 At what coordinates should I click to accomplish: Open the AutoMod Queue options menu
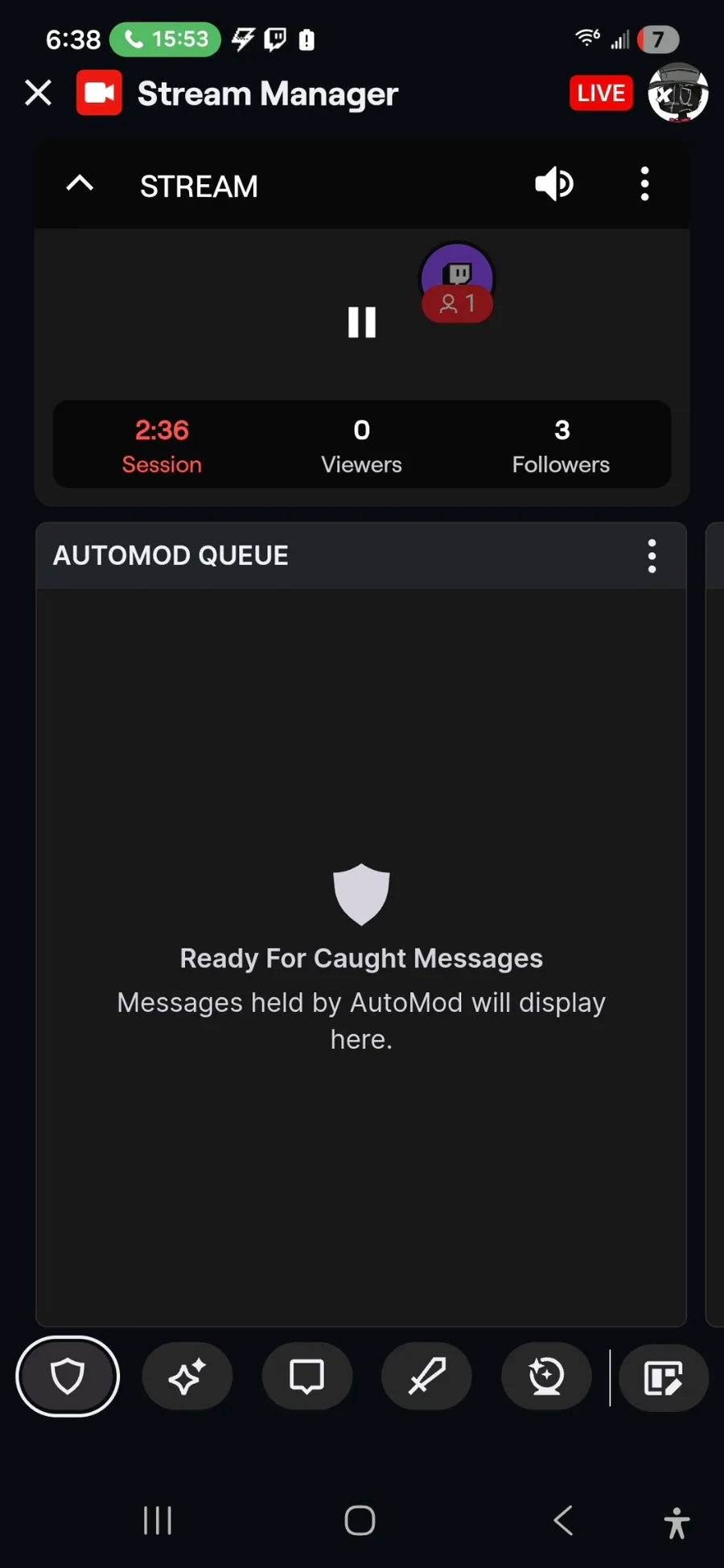(x=652, y=556)
